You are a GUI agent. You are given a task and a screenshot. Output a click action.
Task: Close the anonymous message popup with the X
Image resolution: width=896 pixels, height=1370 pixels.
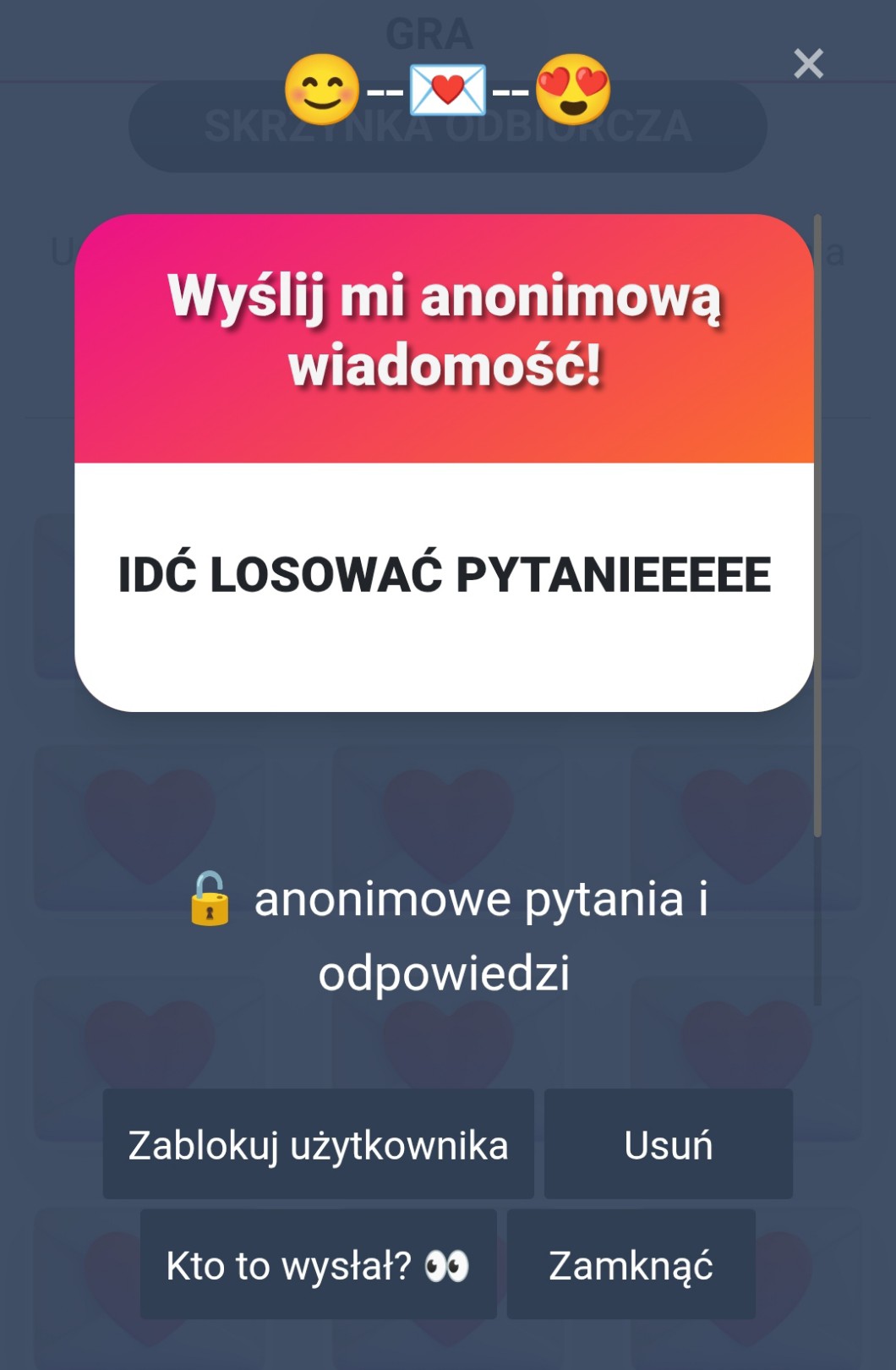[808, 63]
